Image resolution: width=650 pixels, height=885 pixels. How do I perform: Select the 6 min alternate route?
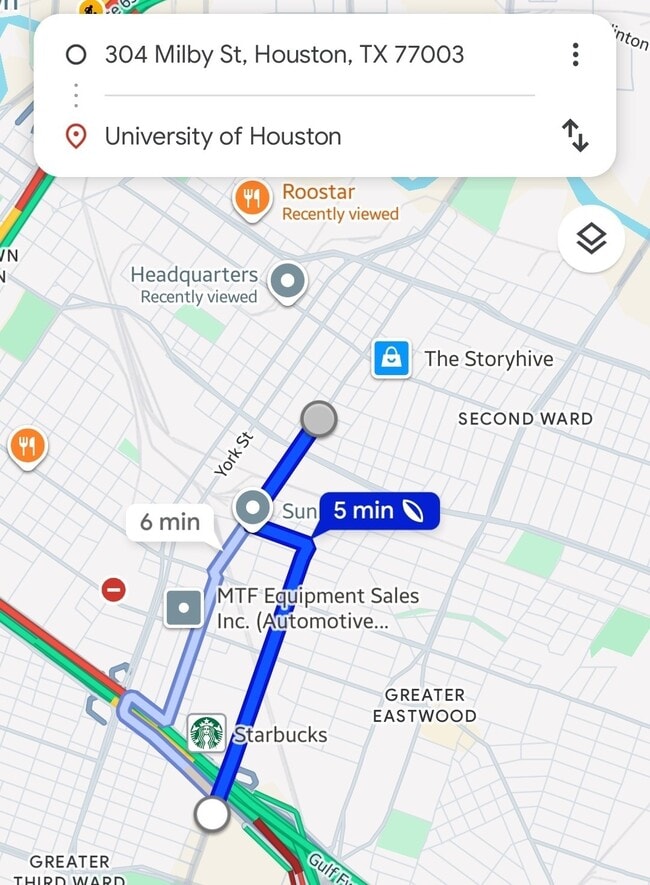click(x=170, y=521)
